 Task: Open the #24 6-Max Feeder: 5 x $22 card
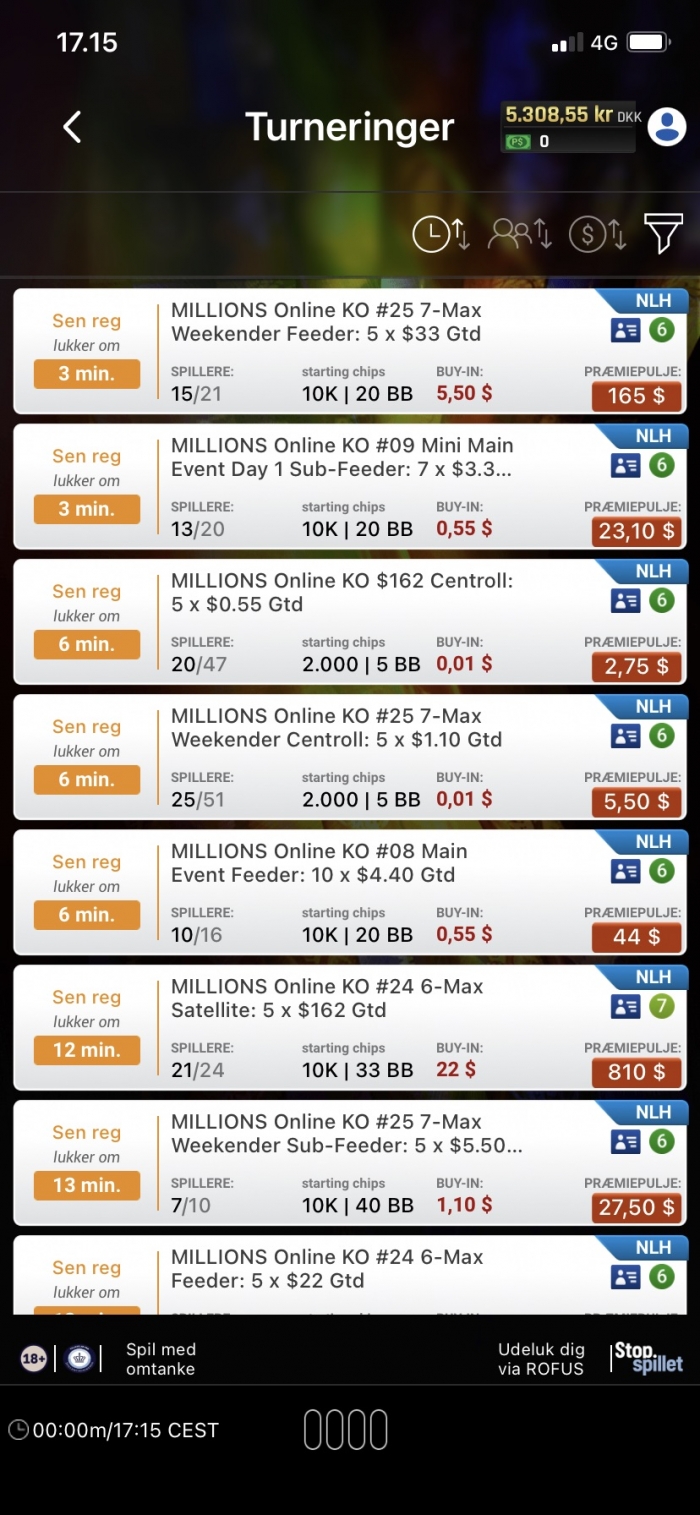click(x=350, y=1275)
